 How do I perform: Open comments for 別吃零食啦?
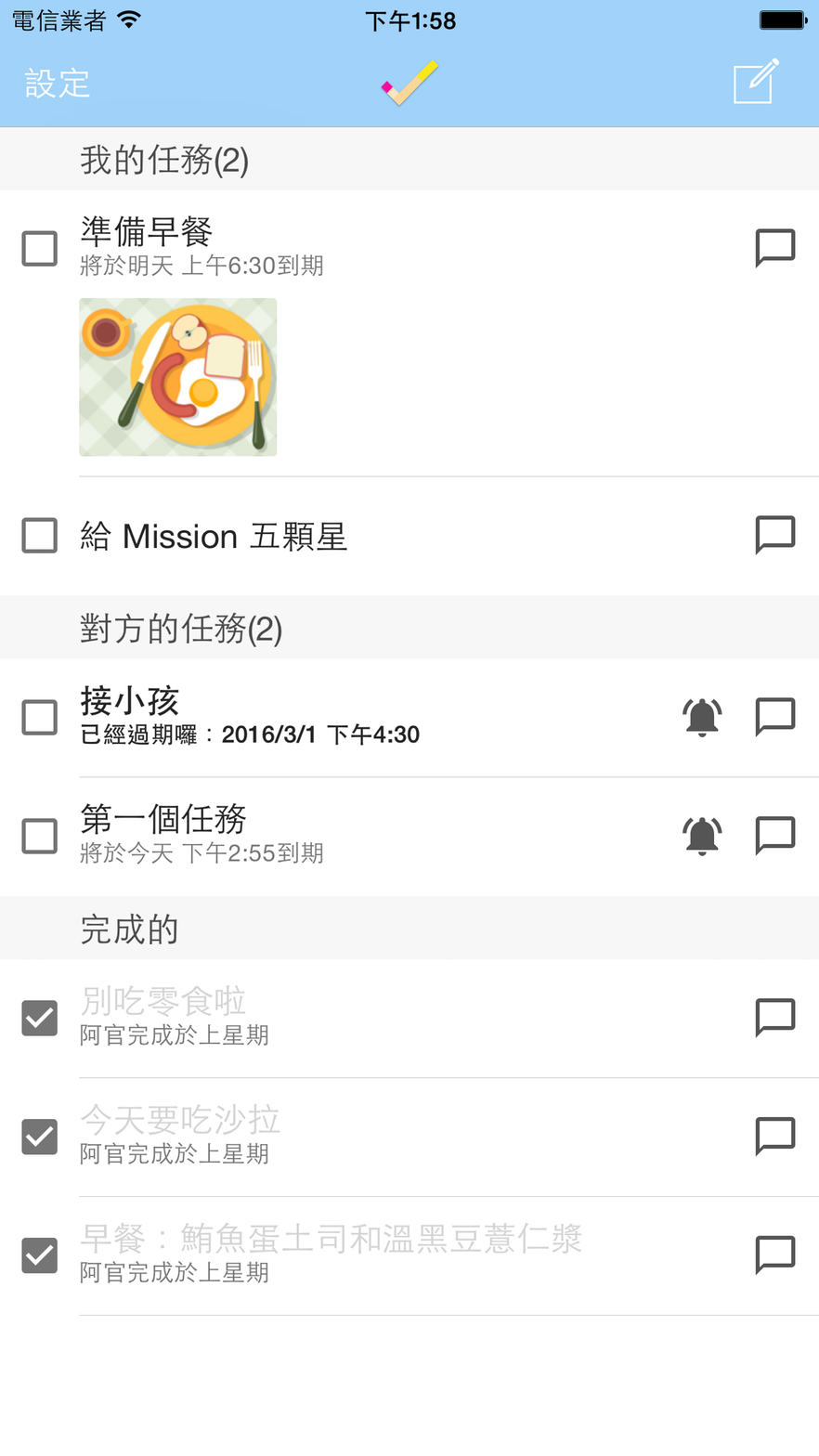point(774,1018)
